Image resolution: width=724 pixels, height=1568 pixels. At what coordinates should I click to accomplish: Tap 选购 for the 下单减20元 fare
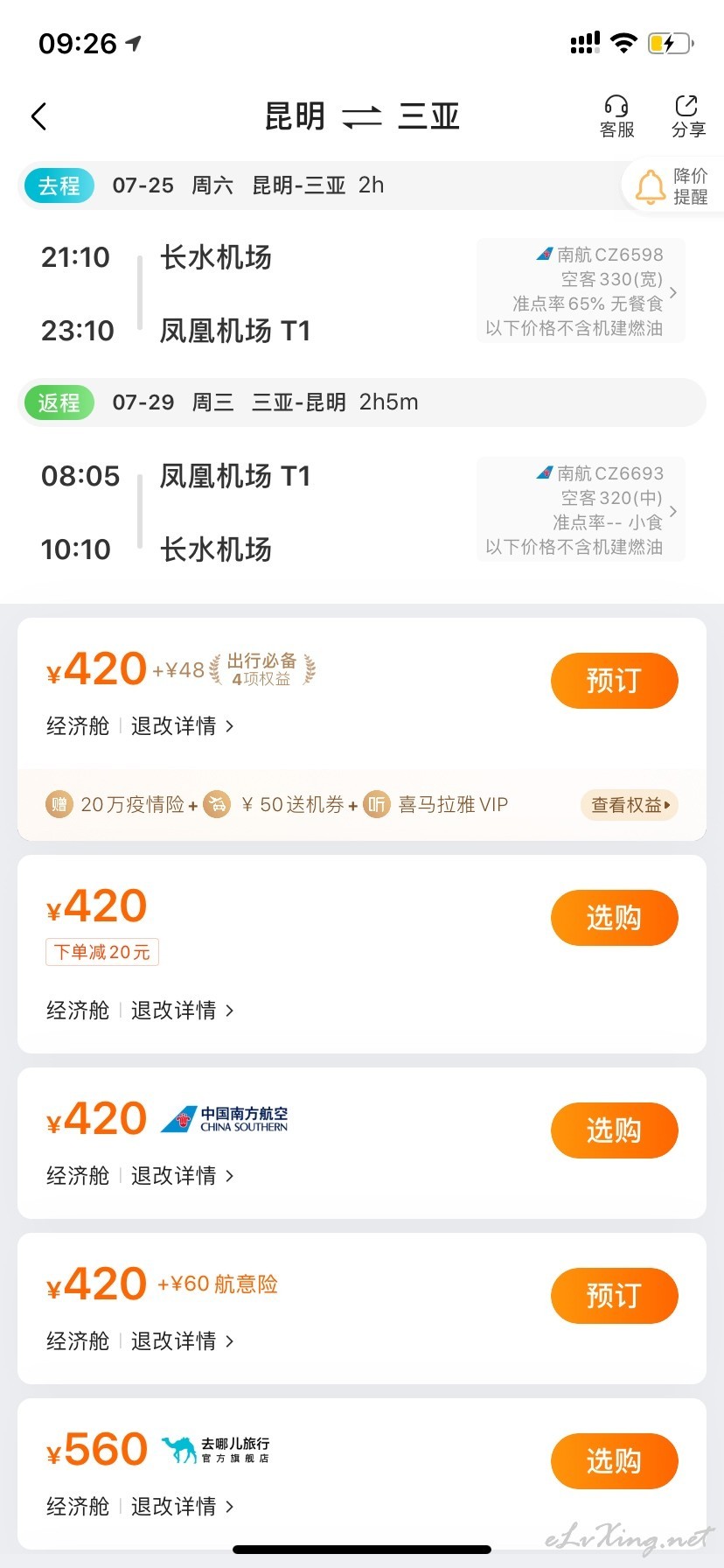click(x=614, y=918)
